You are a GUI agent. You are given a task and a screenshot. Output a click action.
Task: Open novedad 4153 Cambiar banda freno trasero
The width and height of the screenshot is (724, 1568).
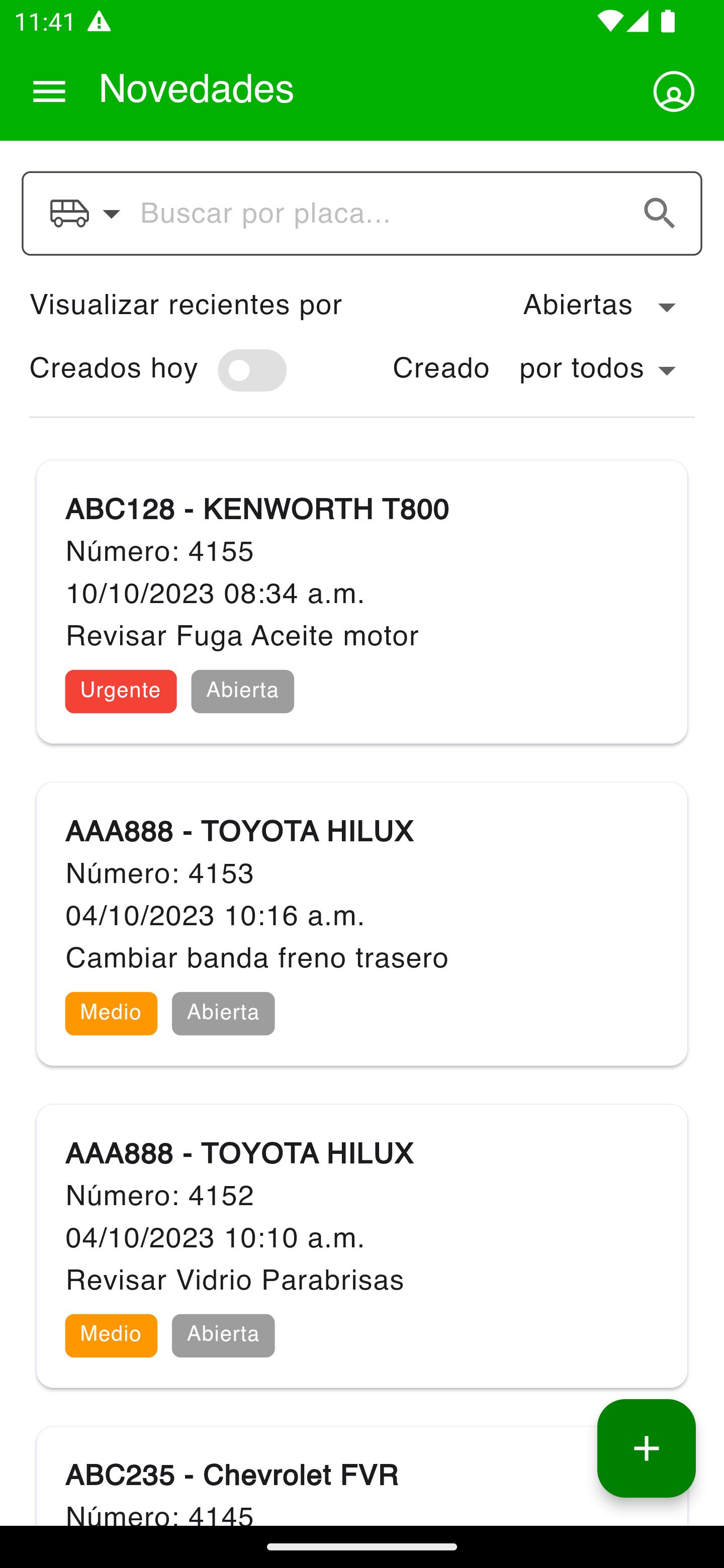361,924
